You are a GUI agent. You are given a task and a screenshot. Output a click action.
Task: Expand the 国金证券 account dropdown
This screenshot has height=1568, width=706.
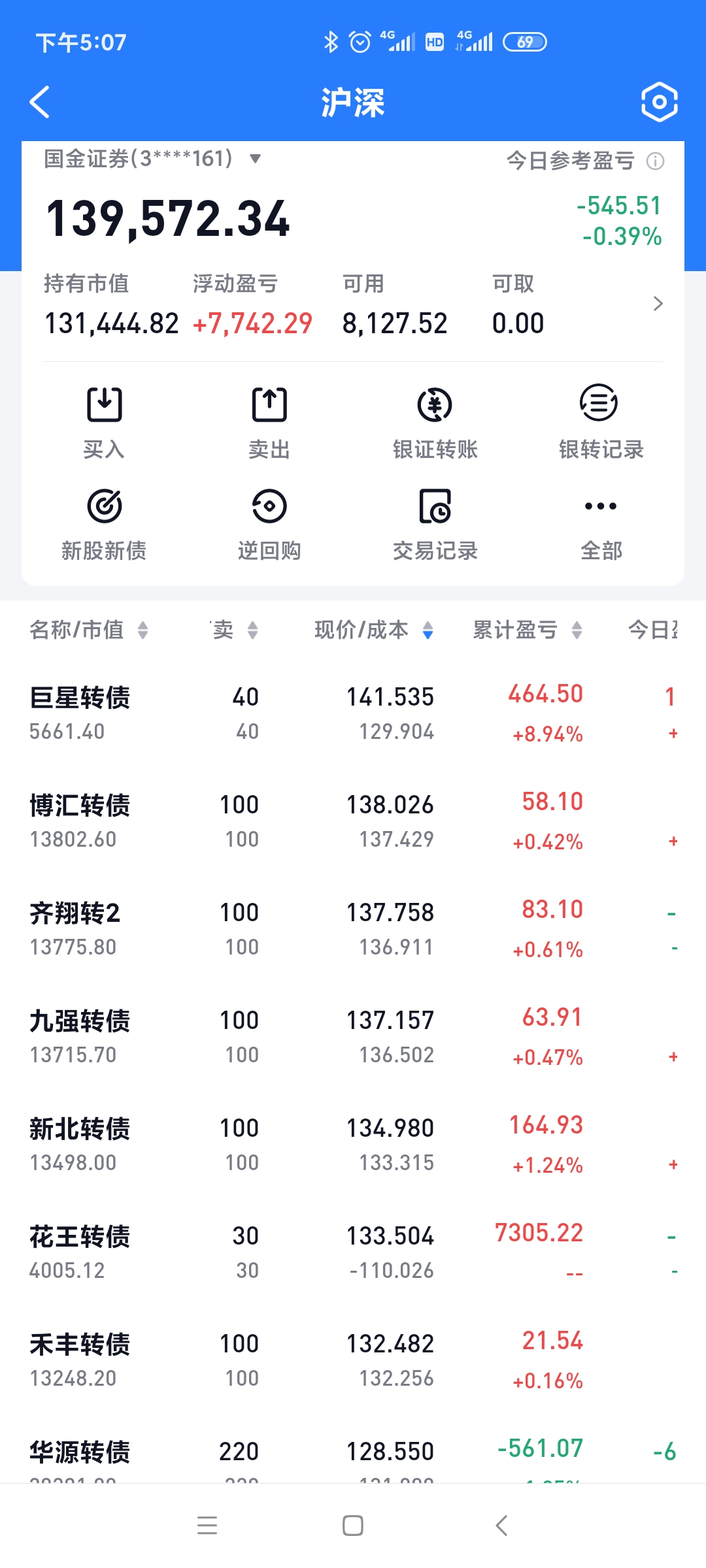[x=256, y=159]
